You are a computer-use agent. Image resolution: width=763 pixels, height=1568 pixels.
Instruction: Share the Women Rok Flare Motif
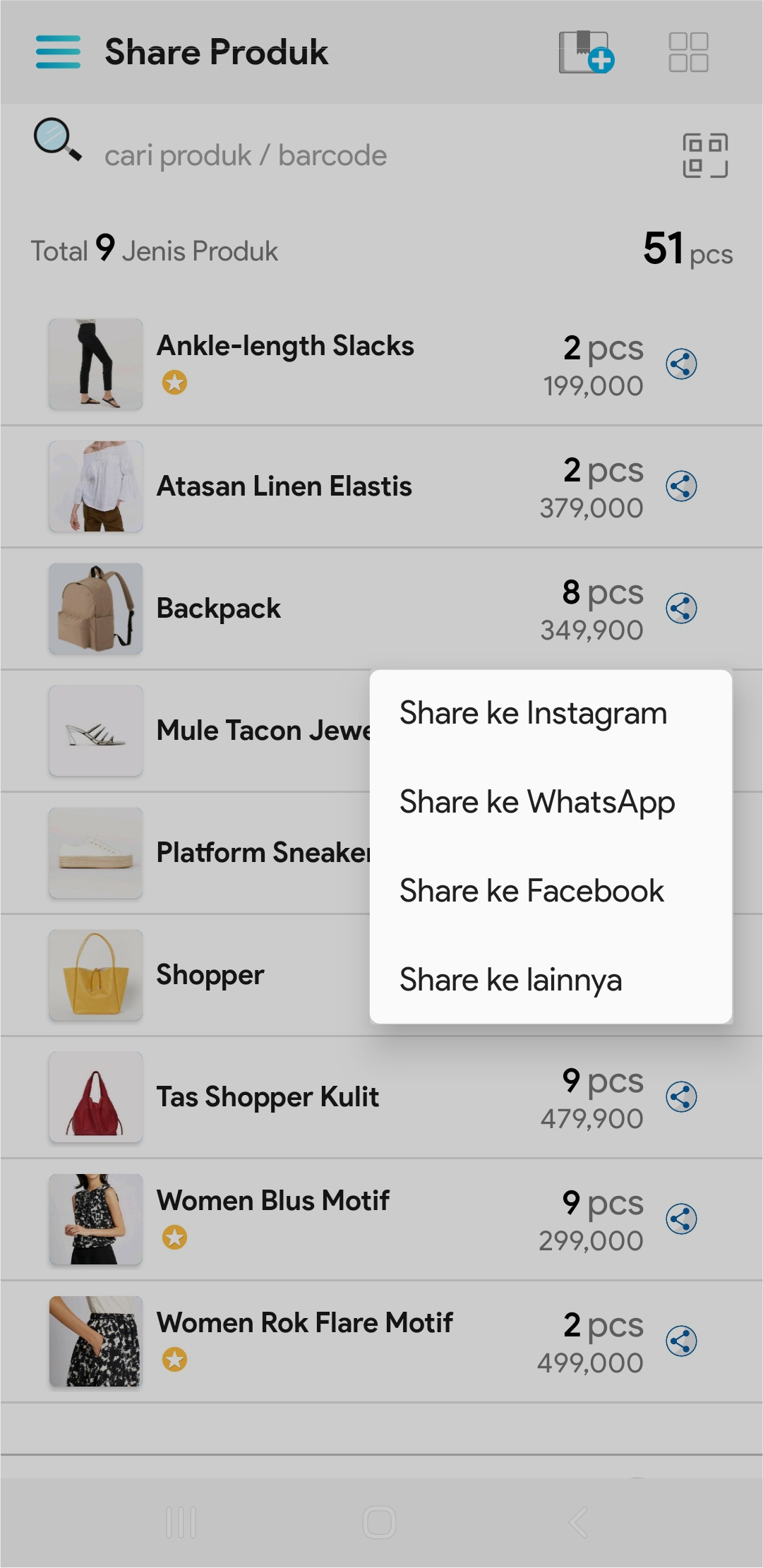[681, 1341]
